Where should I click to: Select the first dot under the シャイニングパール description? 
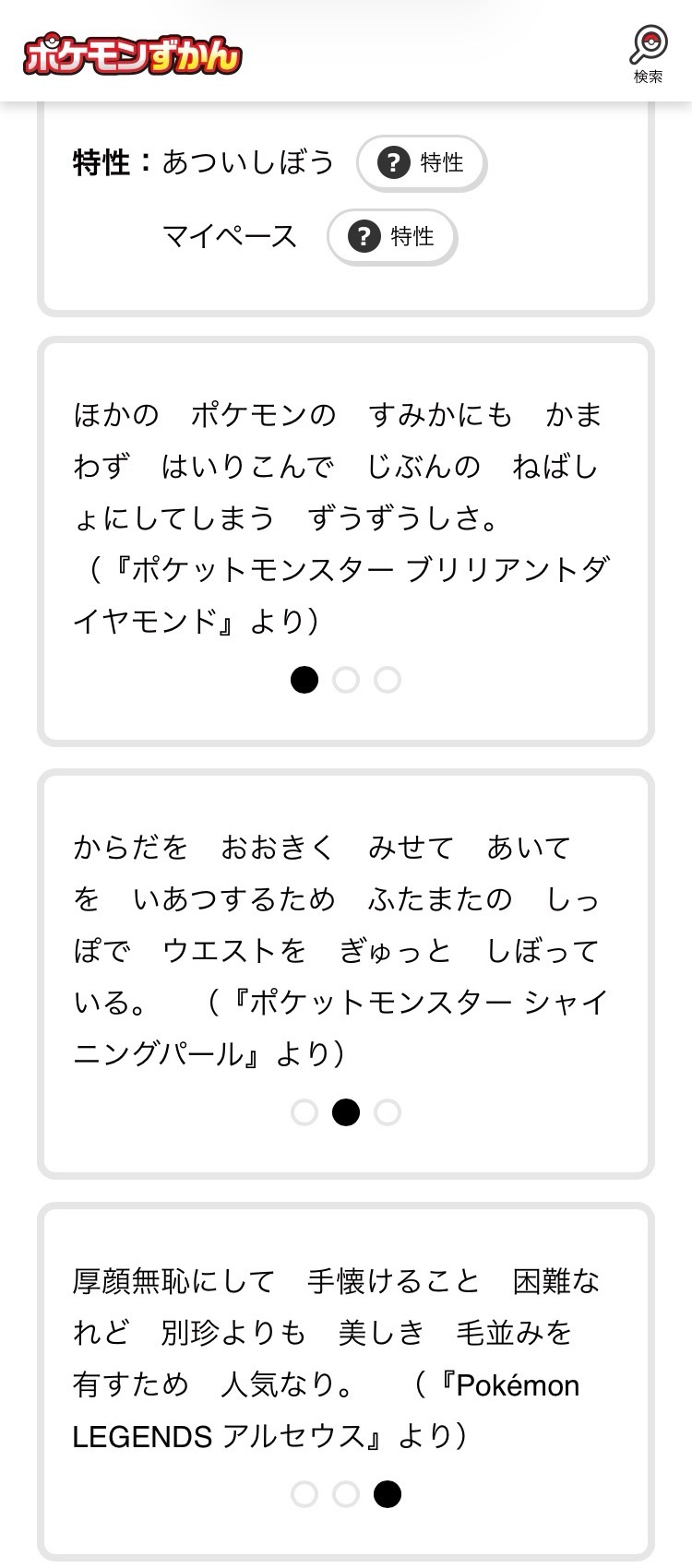[304, 1112]
